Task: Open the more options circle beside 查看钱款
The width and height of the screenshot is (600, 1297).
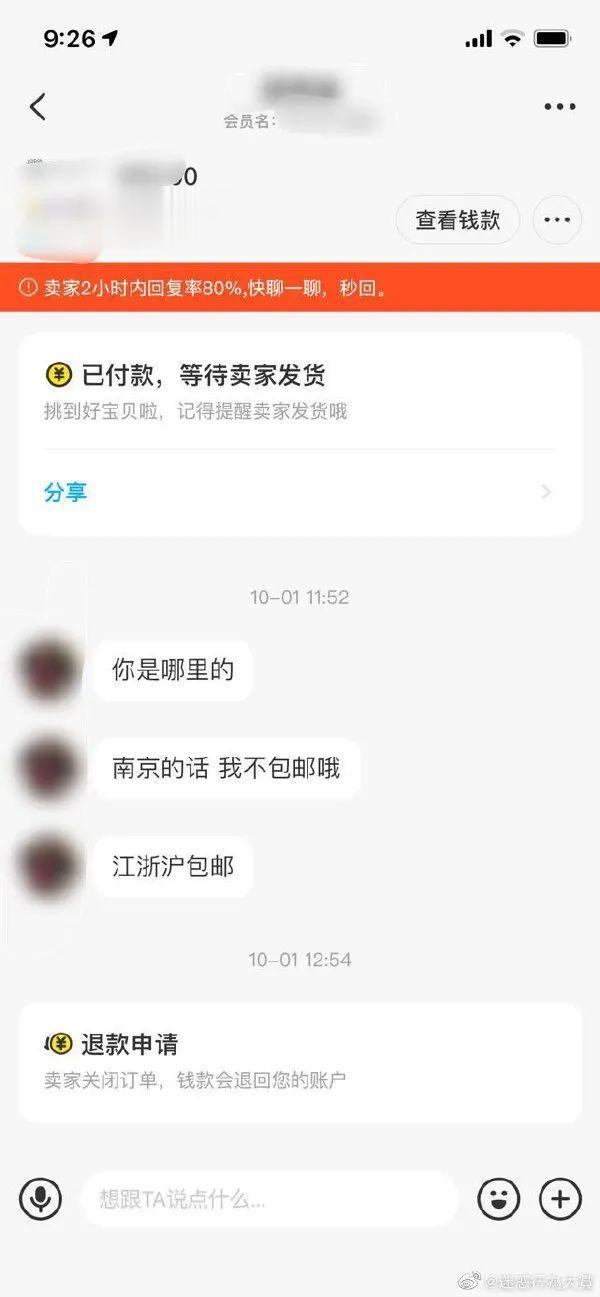Action: pyautogui.click(x=557, y=220)
